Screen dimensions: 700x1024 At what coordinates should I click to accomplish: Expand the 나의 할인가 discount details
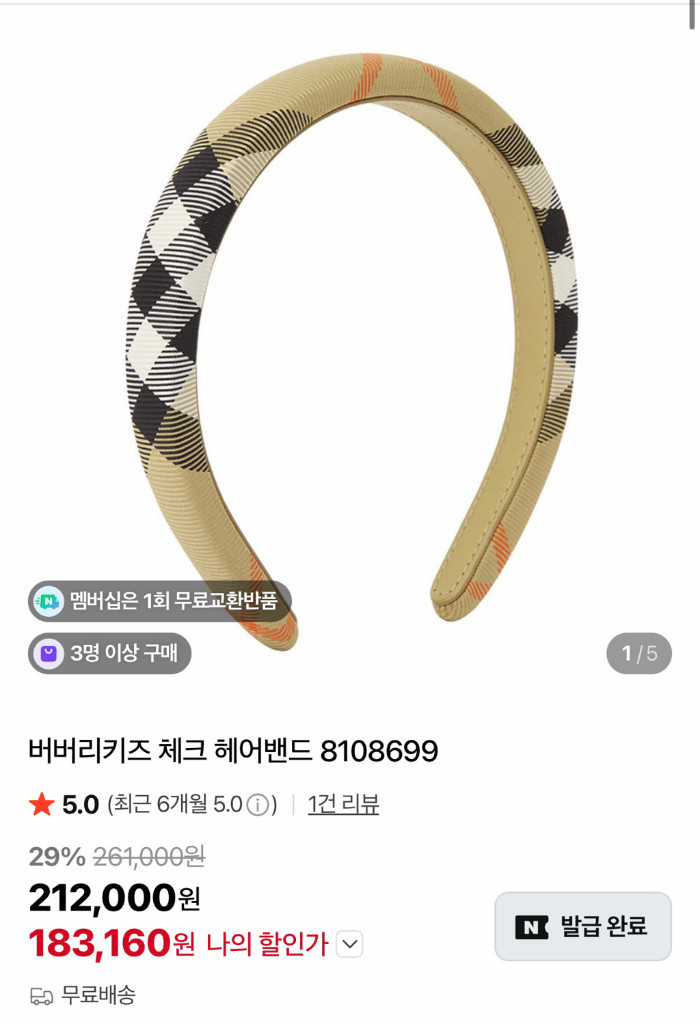[350, 944]
